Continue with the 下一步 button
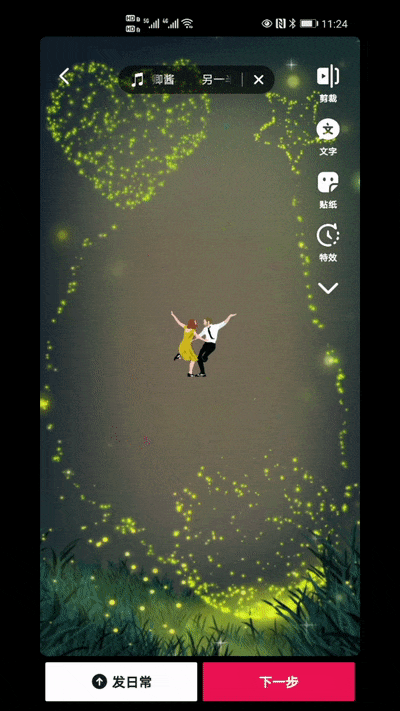The image size is (400, 711). [279, 682]
